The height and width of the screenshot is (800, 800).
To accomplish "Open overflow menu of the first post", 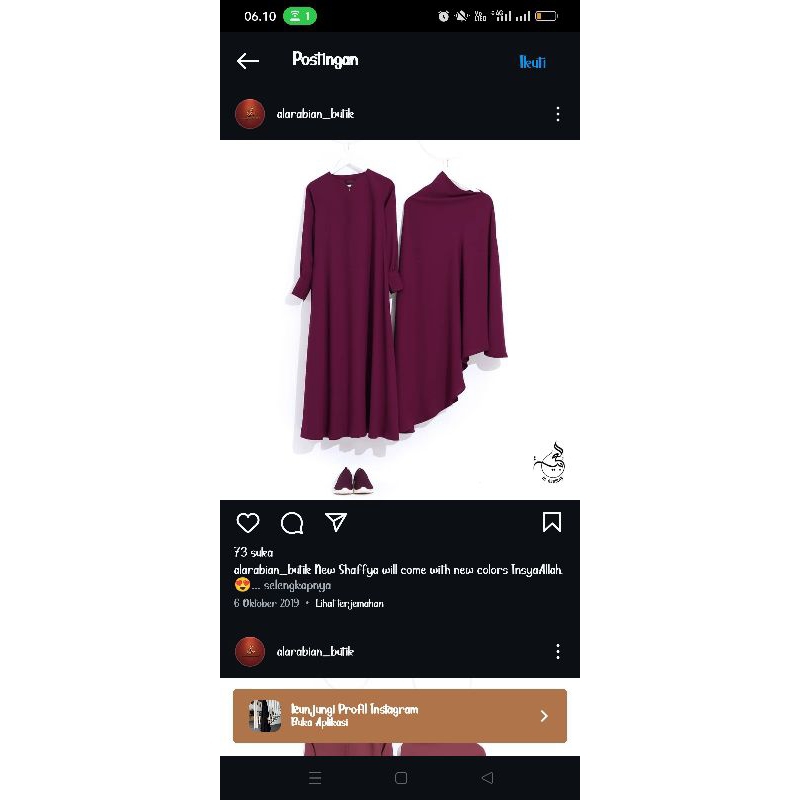I will tap(558, 114).
